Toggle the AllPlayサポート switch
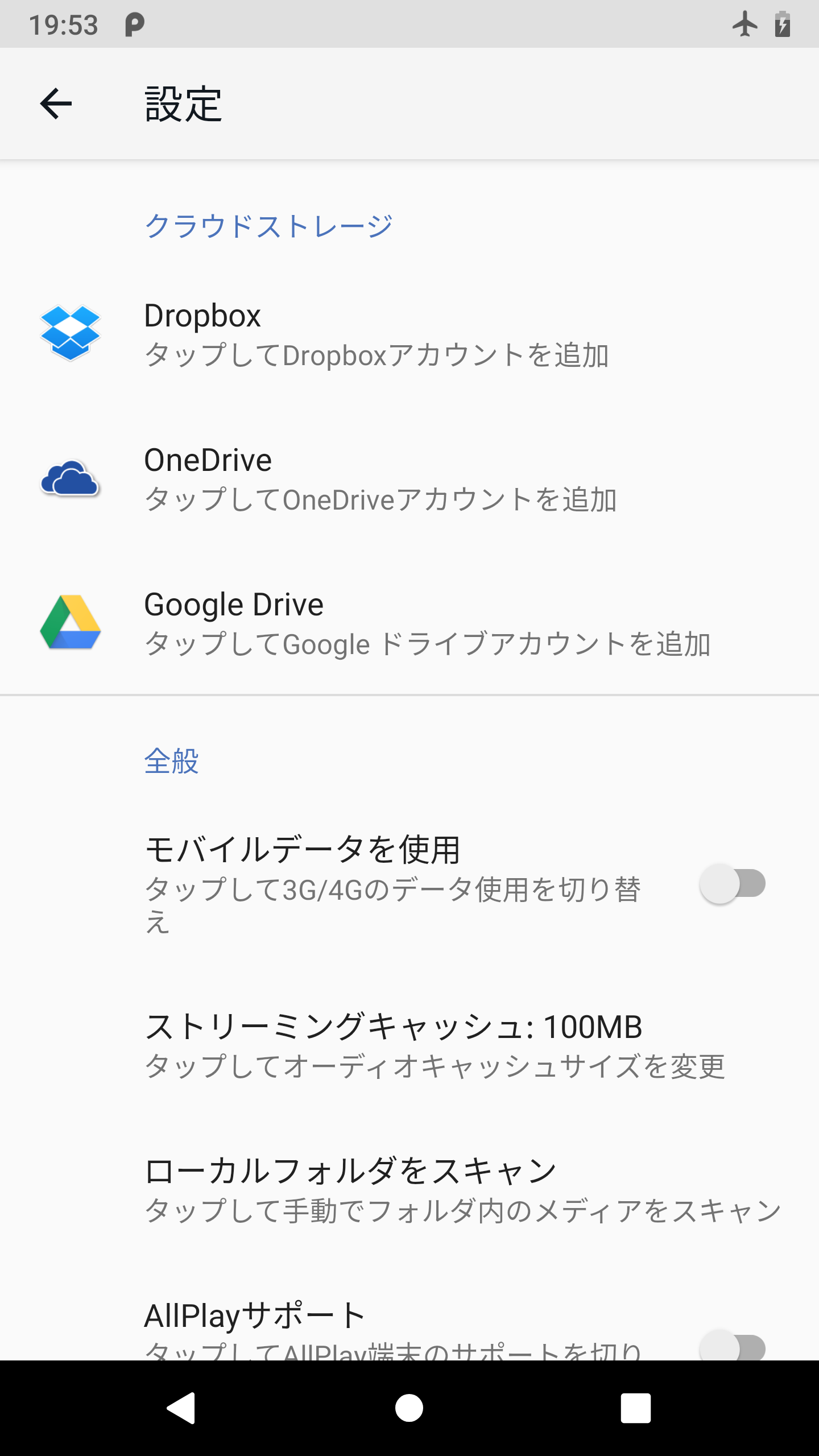 click(733, 1346)
